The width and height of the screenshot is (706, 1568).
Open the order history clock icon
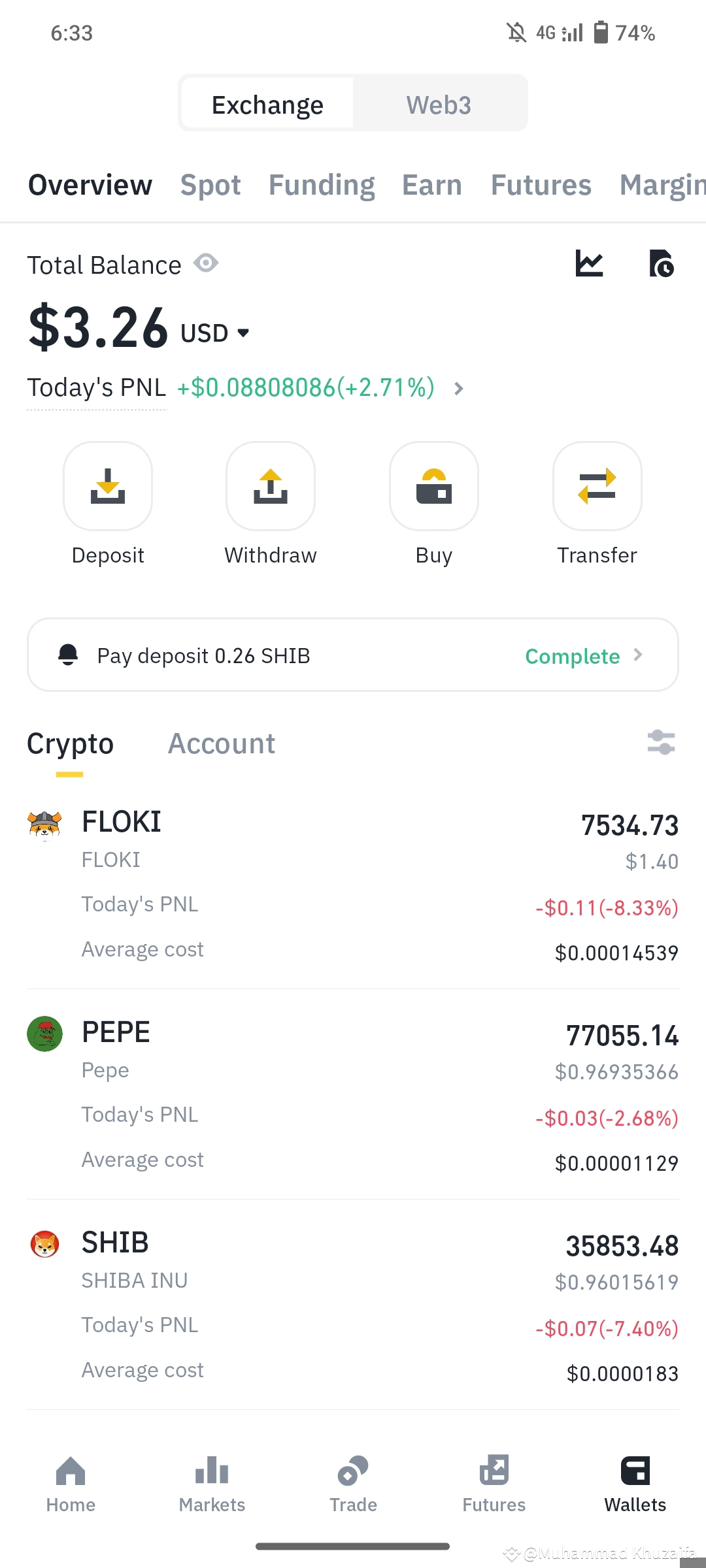(x=663, y=264)
